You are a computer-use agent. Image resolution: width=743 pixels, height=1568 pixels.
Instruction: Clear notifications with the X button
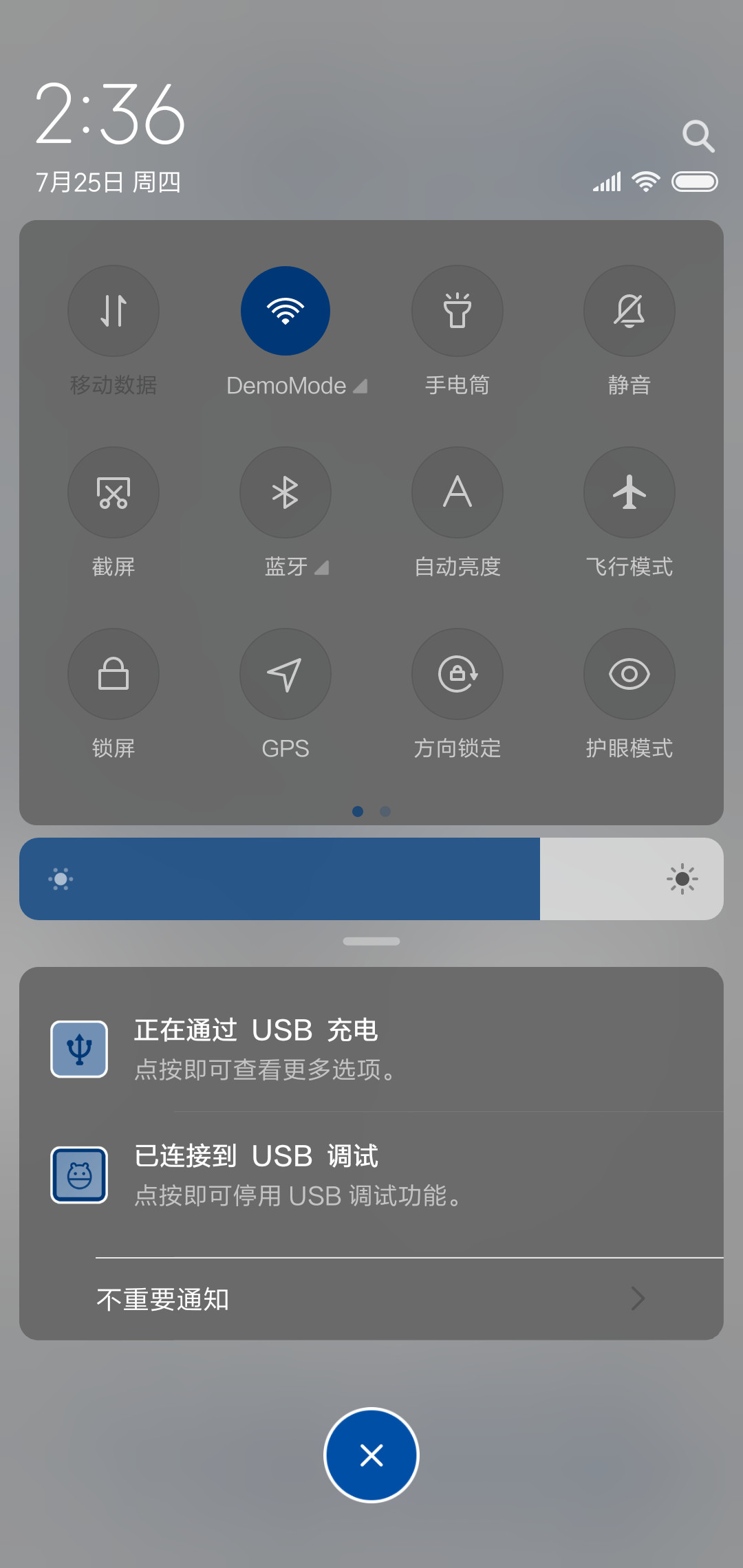(x=371, y=1455)
